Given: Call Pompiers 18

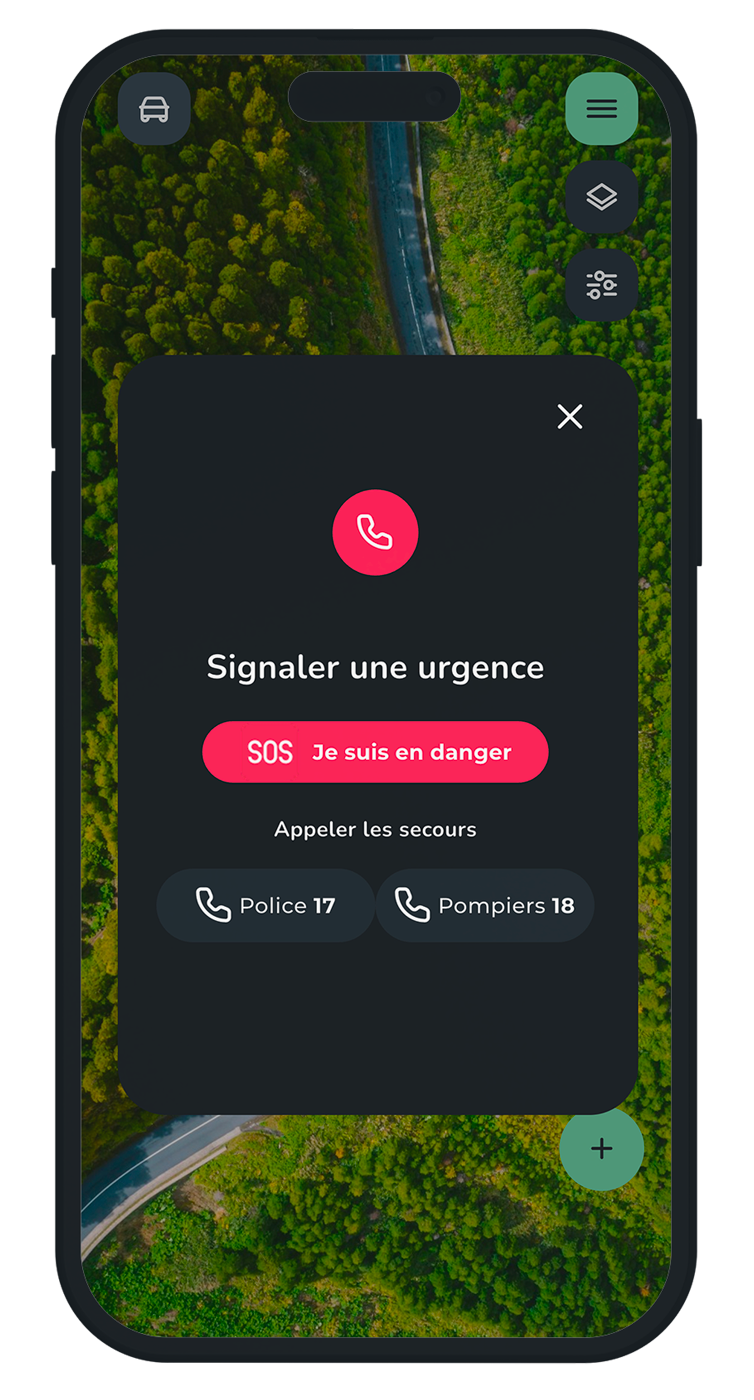Looking at the screenshot, I should [485, 906].
